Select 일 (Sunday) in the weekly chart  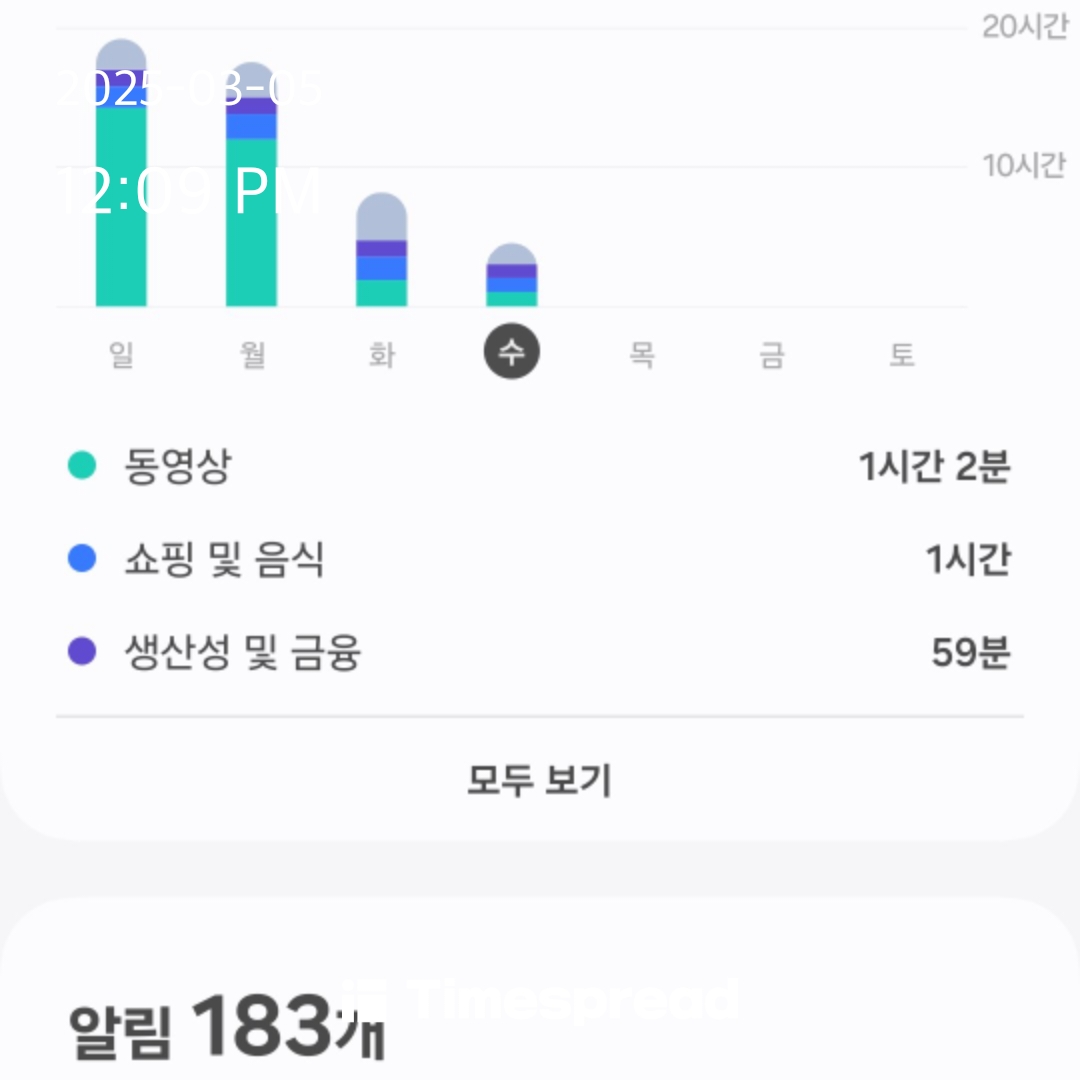tap(121, 354)
